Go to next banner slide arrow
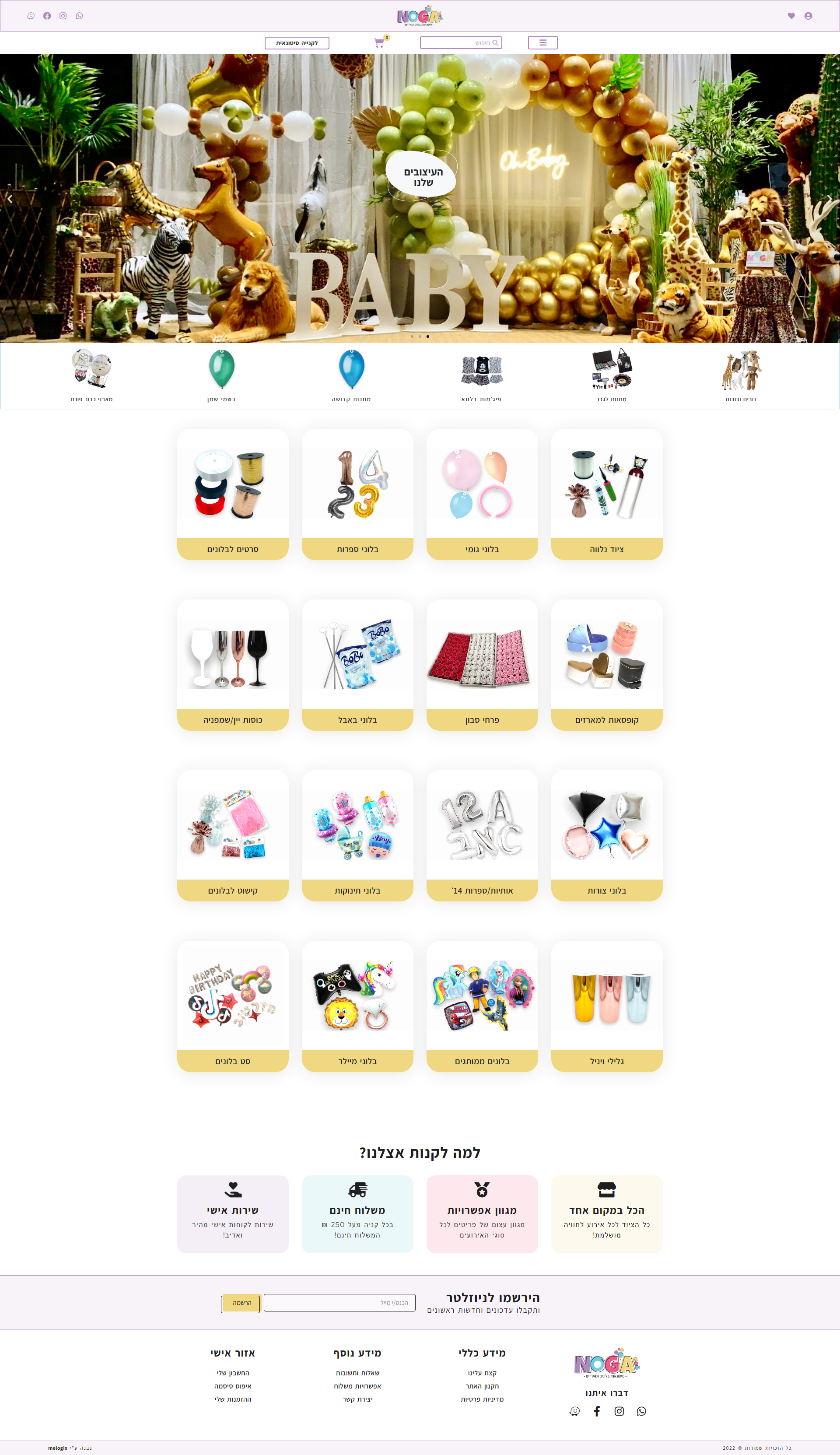The width and height of the screenshot is (840, 1455). tap(829, 199)
